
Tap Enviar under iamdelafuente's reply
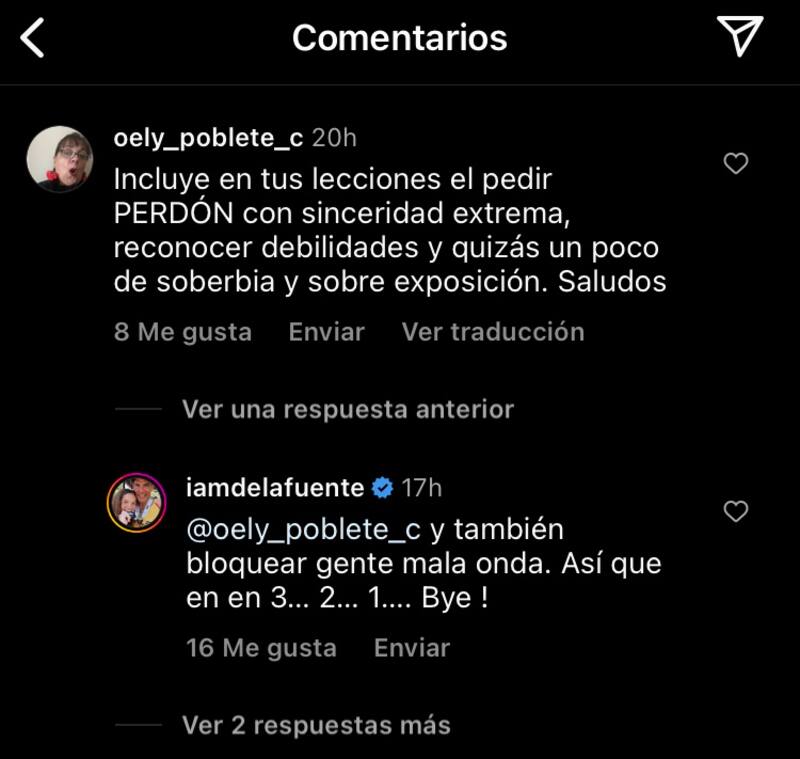pos(412,648)
